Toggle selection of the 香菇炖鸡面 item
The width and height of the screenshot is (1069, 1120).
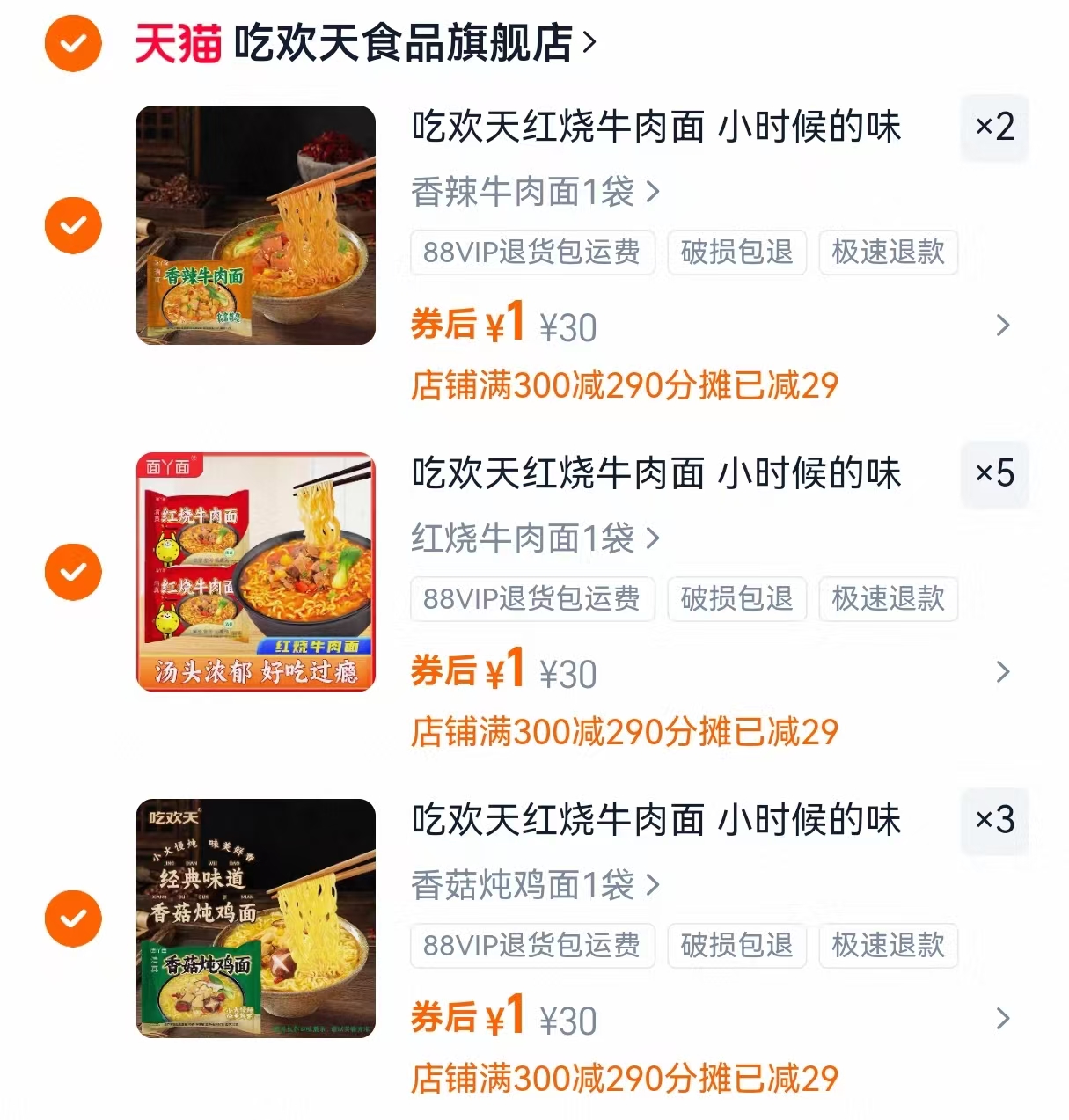pos(72,918)
